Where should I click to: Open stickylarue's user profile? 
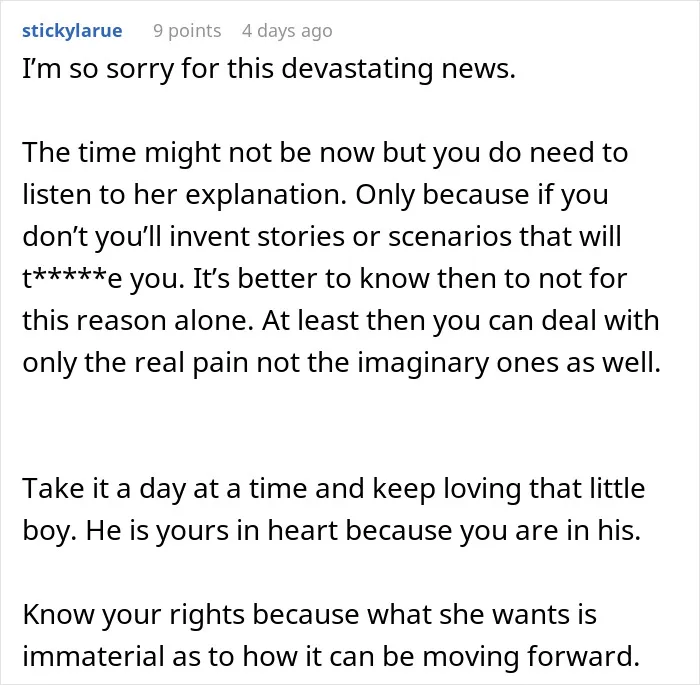tap(72, 31)
